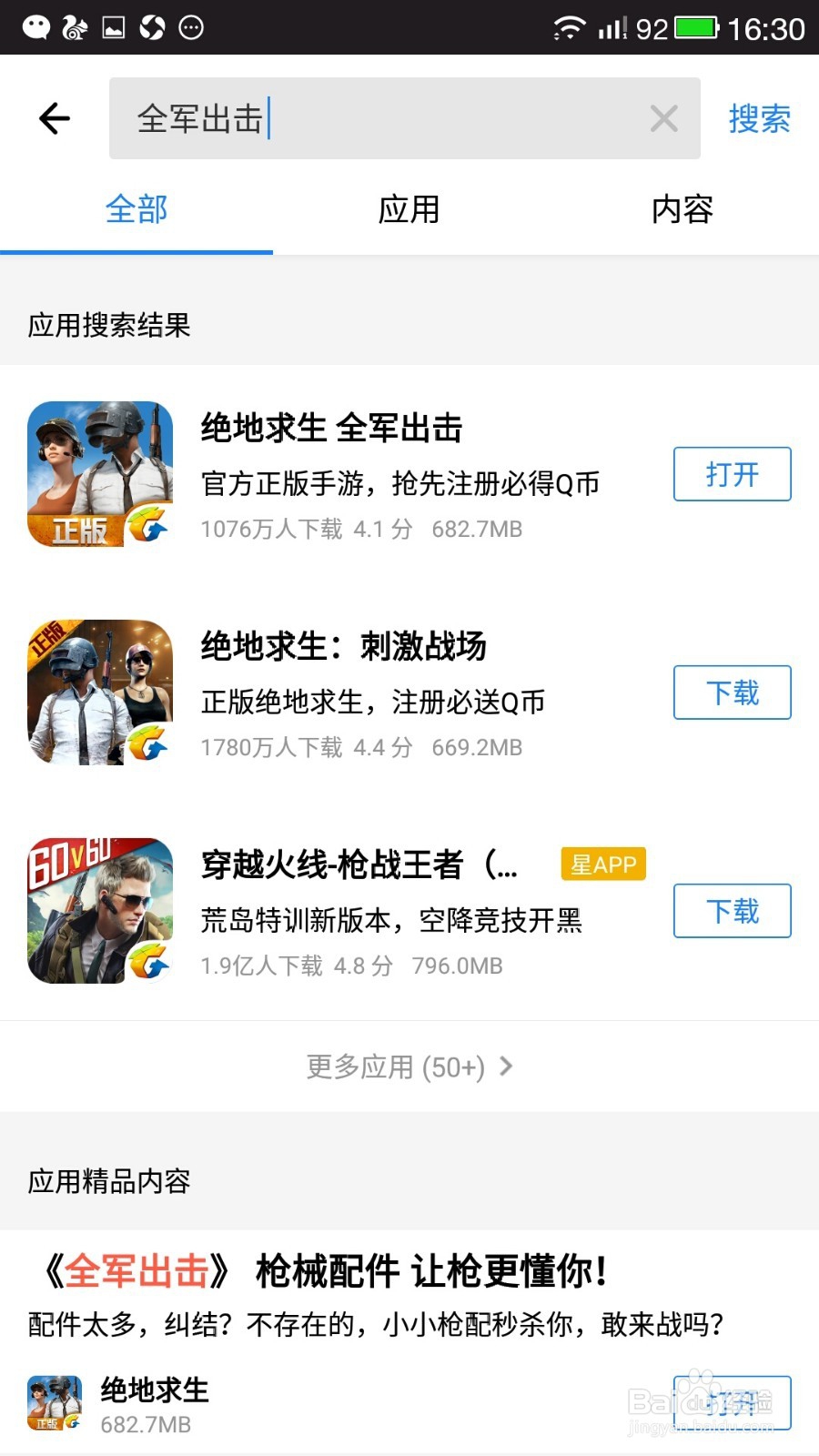Tap 下载 for 绝地求生：刺激战场
The image size is (819, 1456).
(x=732, y=693)
